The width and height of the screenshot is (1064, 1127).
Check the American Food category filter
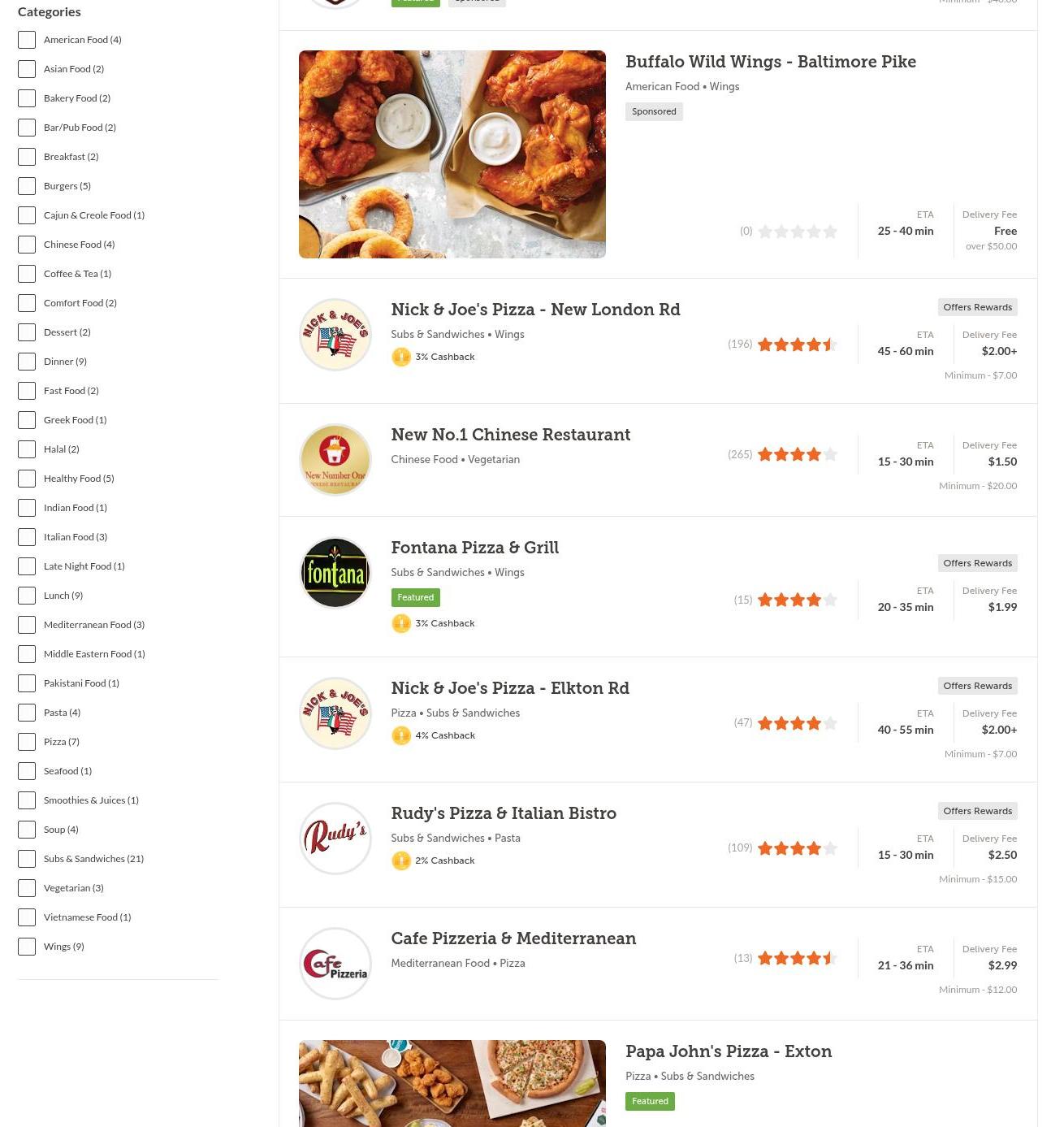pyautogui.click(x=27, y=40)
